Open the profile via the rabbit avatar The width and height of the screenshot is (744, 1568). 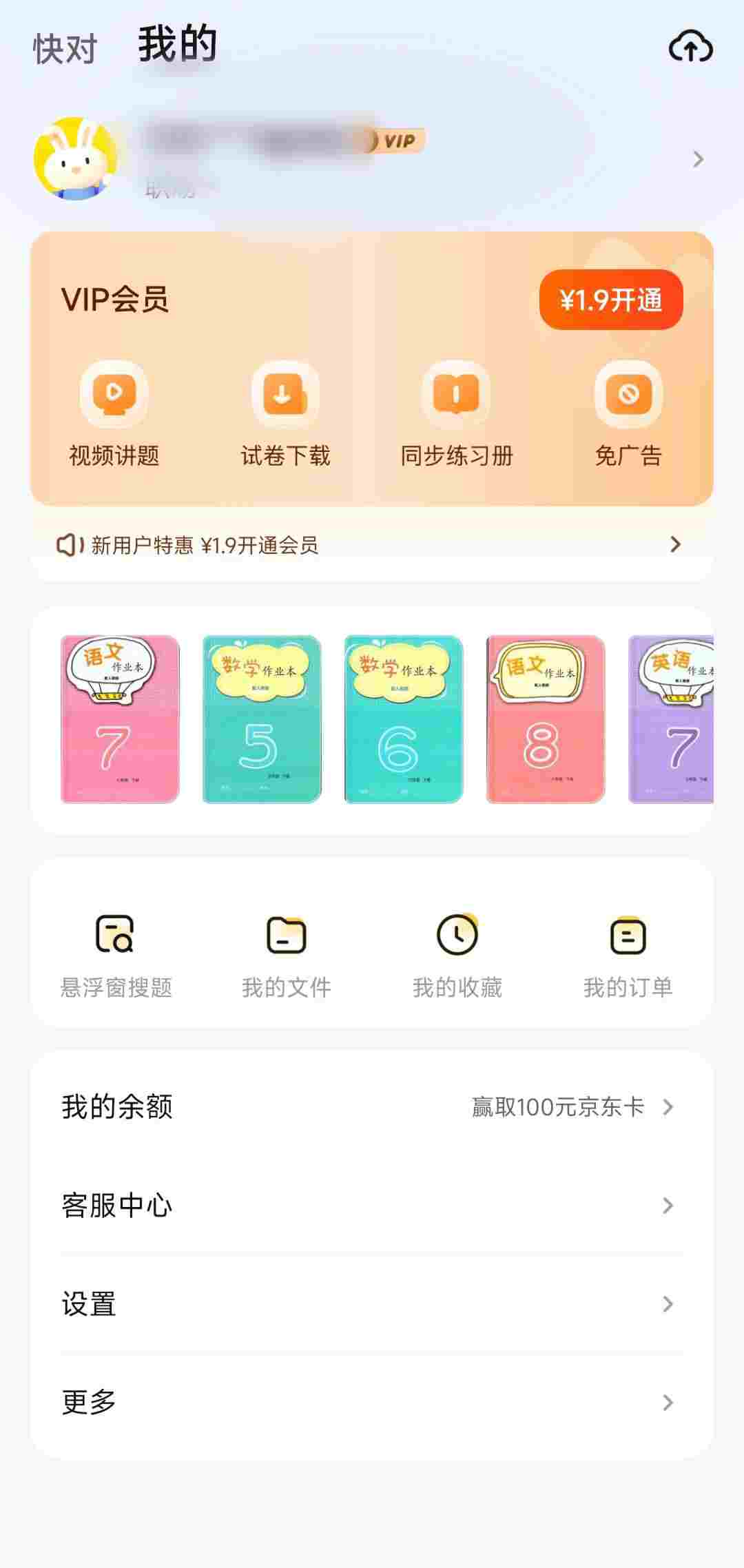(75, 158)
